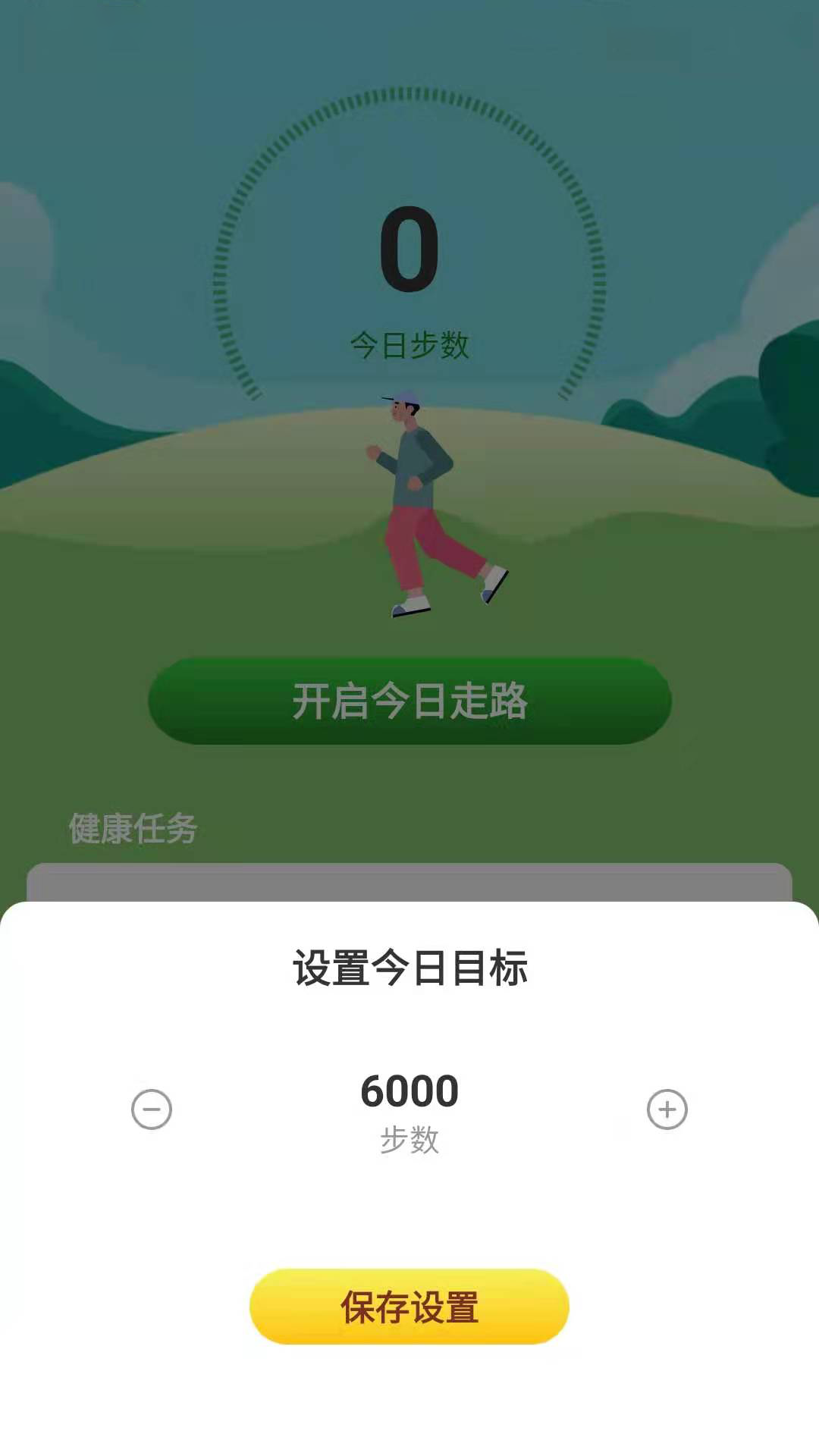The image size is (819, 1456).
Task: Open the 健康任务 section header
Action: (x=133, y=828)
